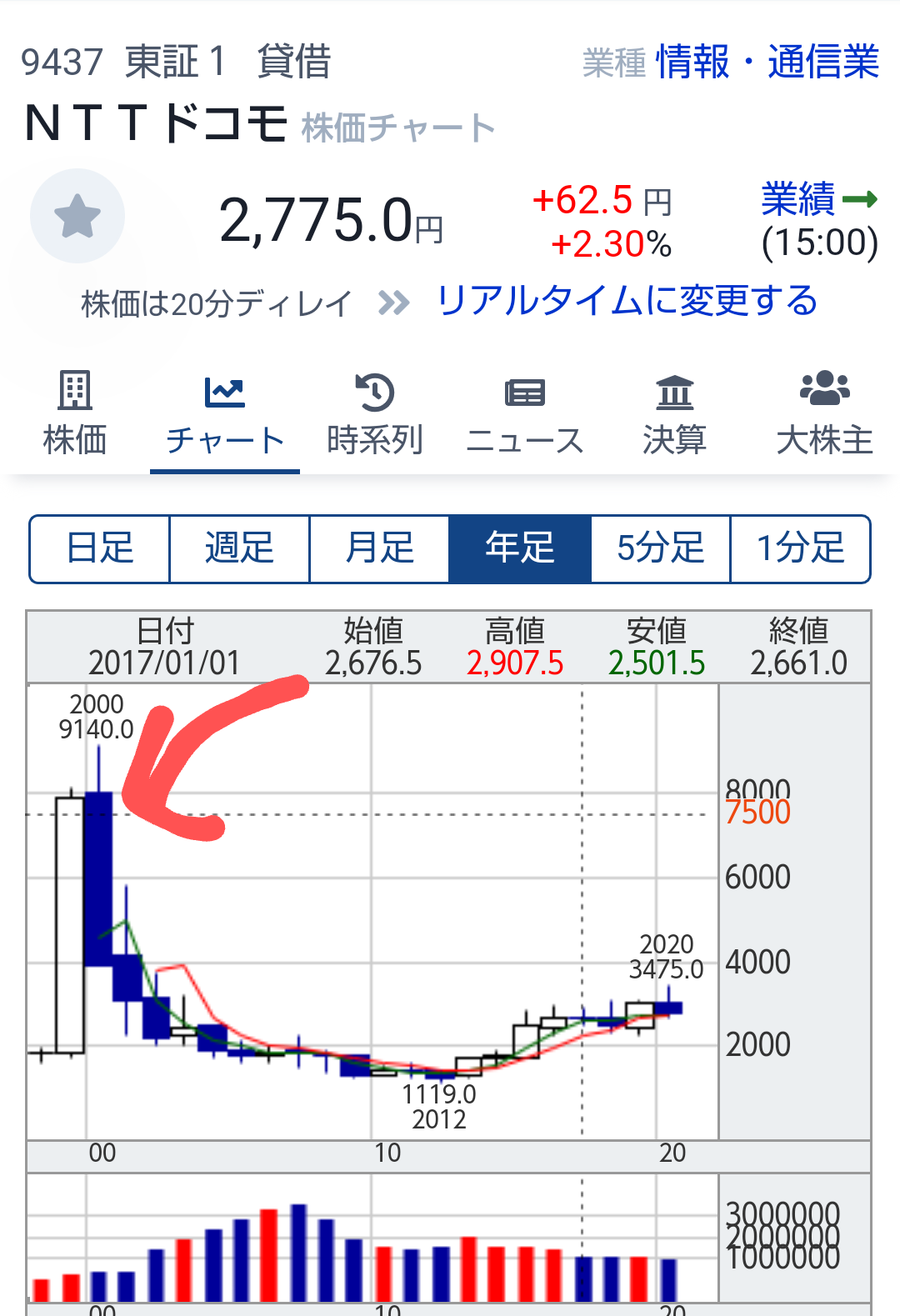Image resolution: width=900 pixels, height=1316 pixels.
Task: Switch to the 株価 tab
Action: (75, 414)
